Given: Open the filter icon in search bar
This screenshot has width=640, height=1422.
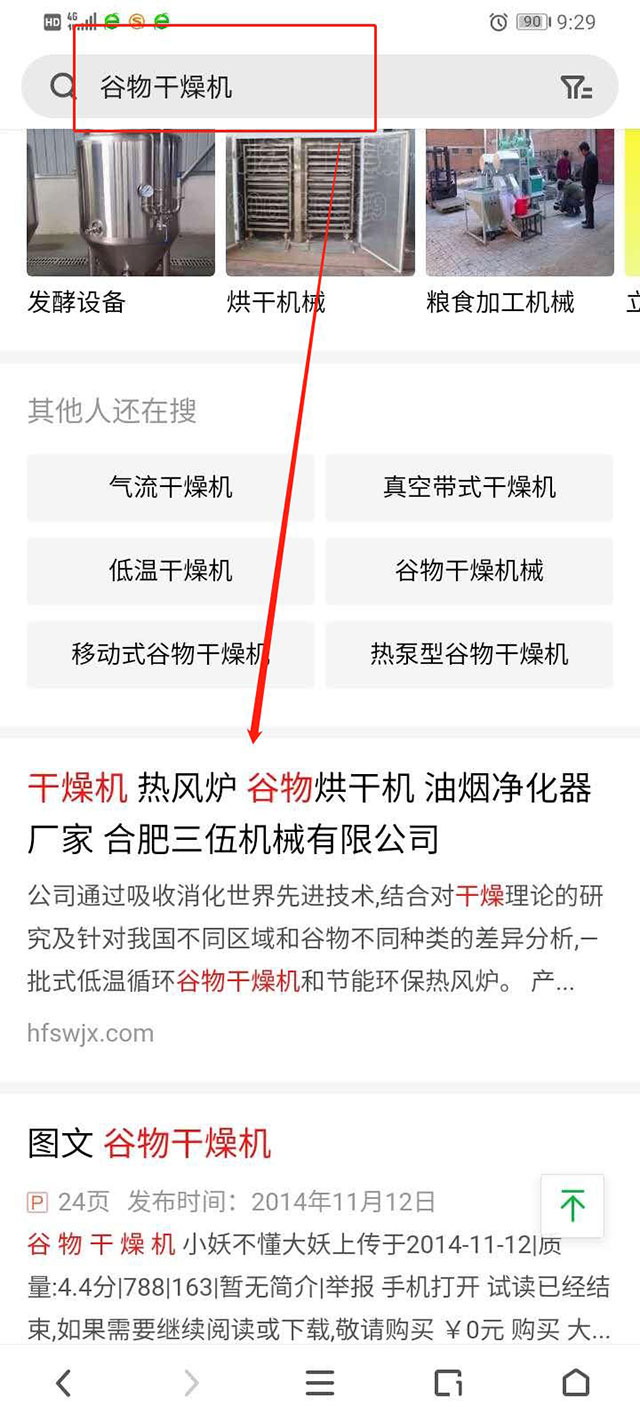Looking at the screenshot, I should pyautogui.click(x=576, y=87).
